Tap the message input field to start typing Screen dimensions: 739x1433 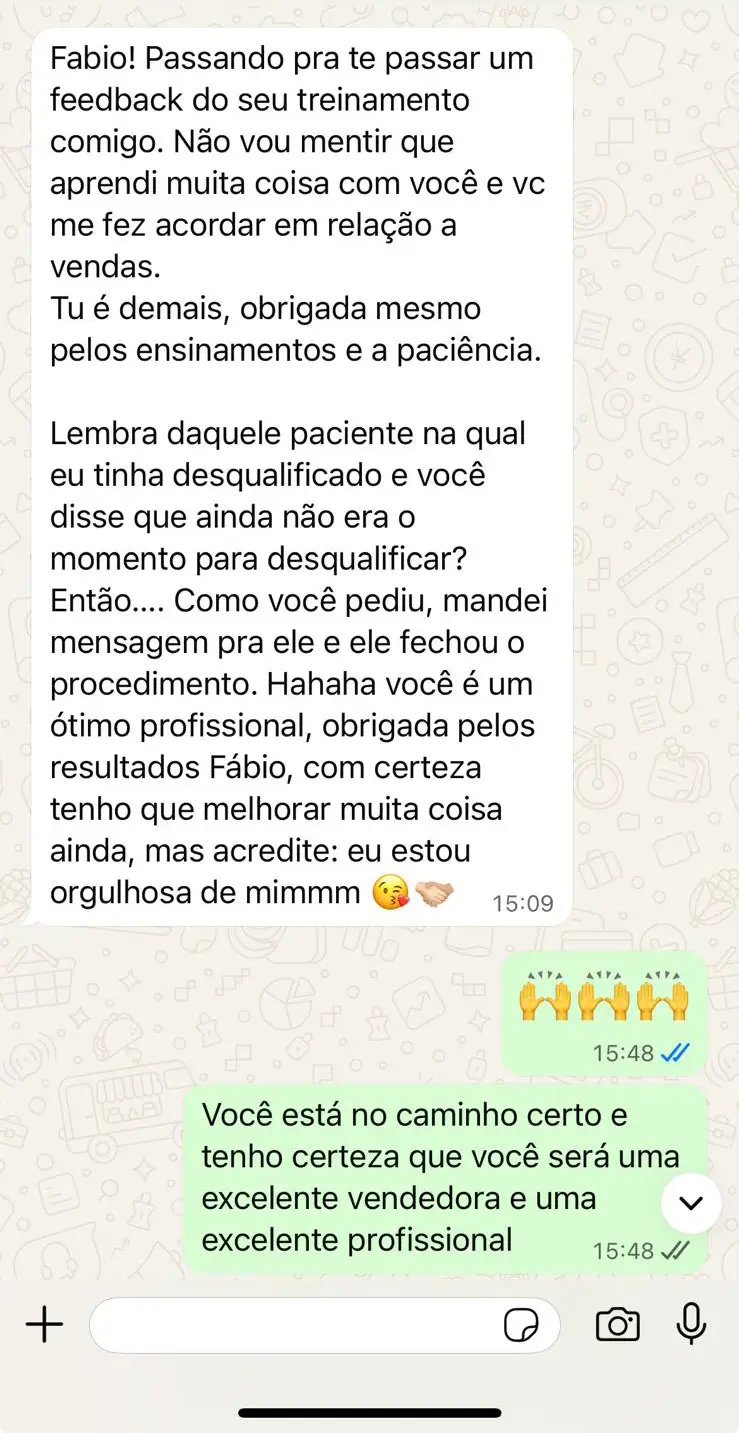point(300,1324)
